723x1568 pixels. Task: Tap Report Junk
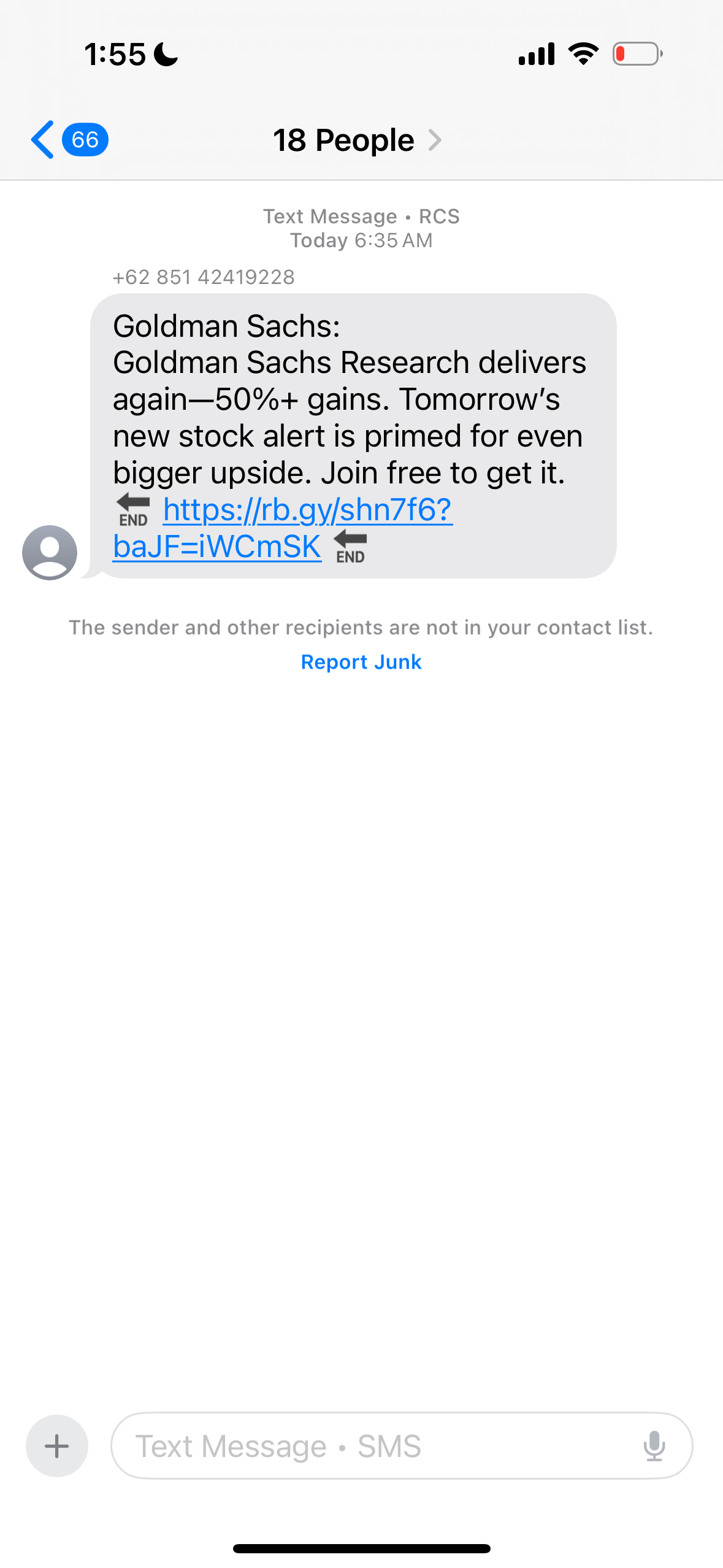[361, 662]
